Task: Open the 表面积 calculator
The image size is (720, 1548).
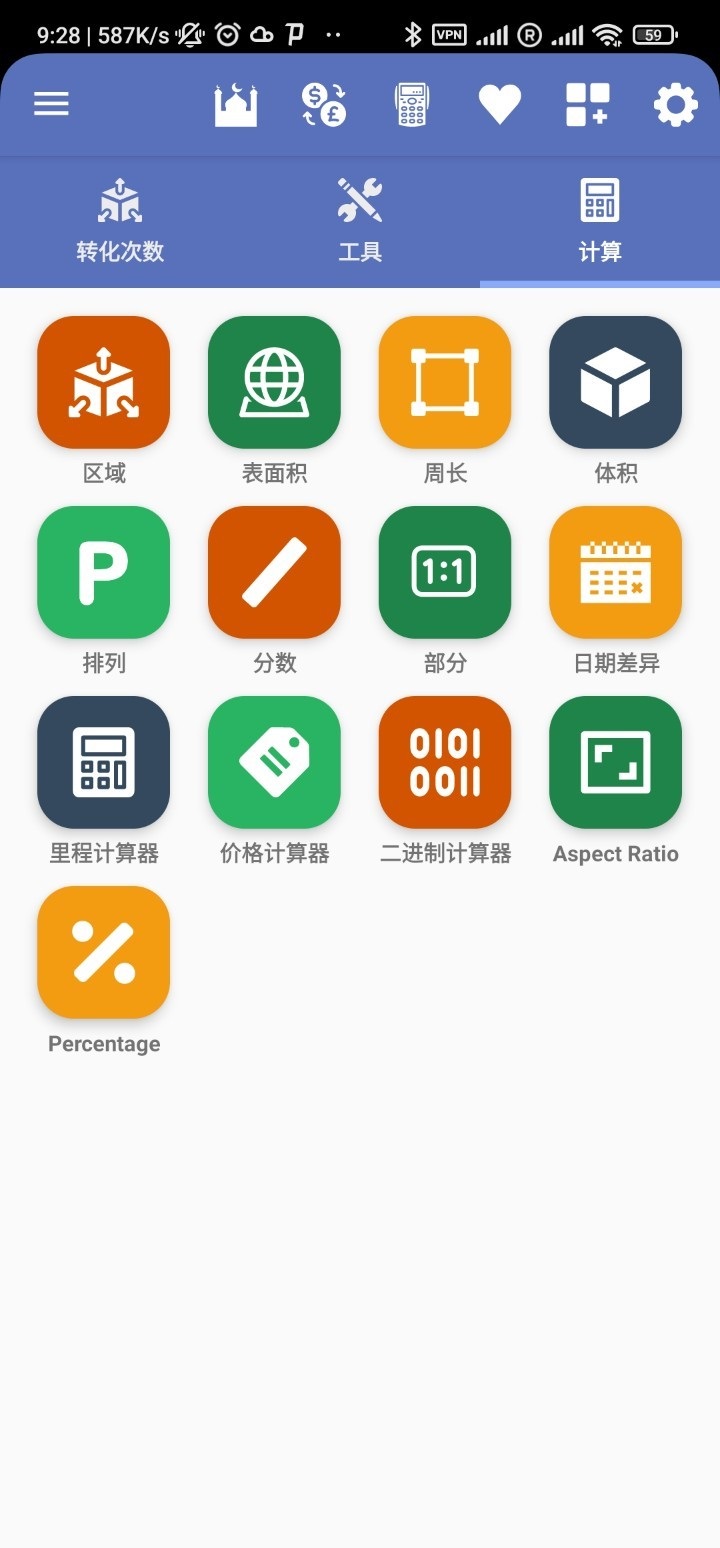Action: (274, 382)
